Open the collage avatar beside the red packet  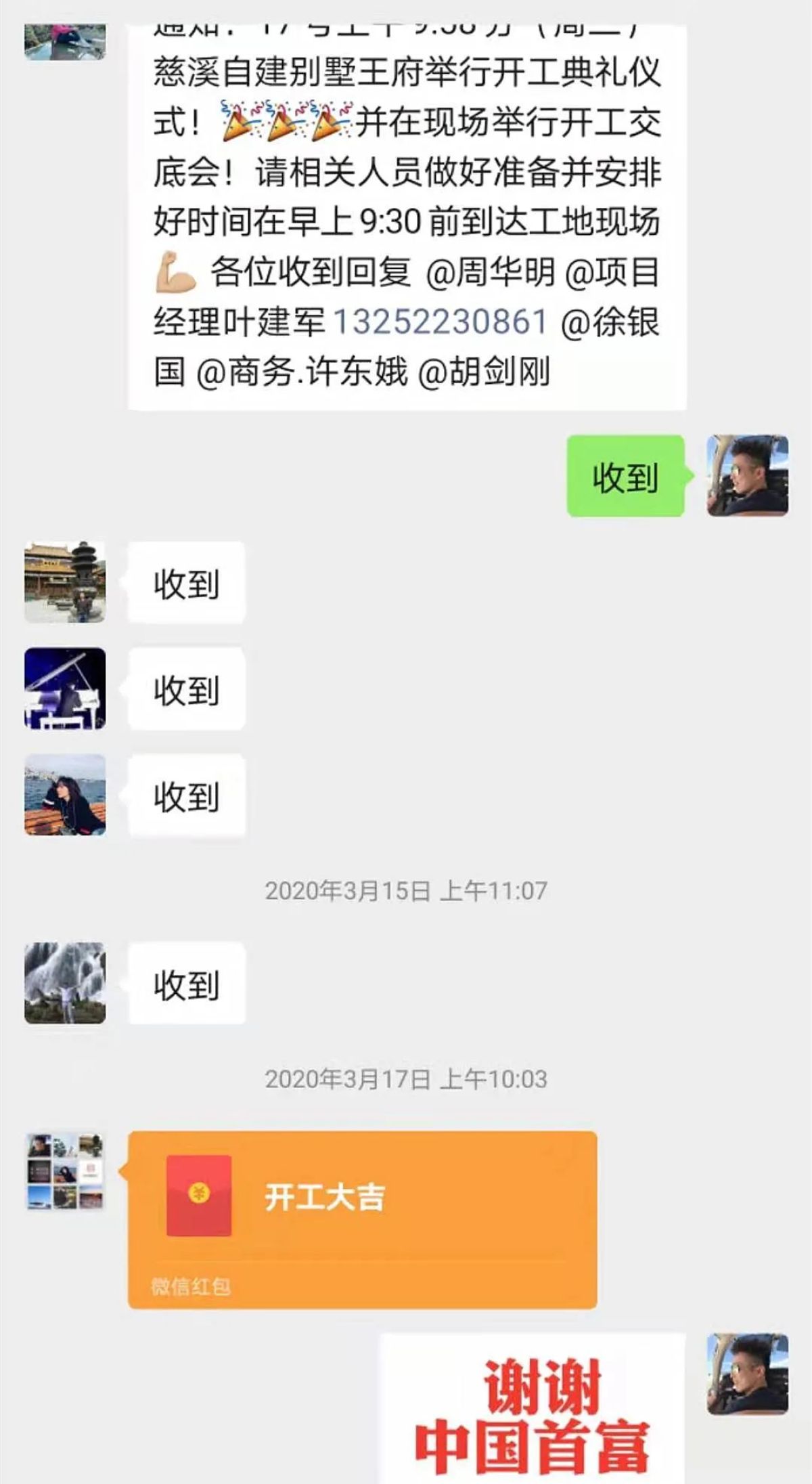click(x=65, y=1172)
